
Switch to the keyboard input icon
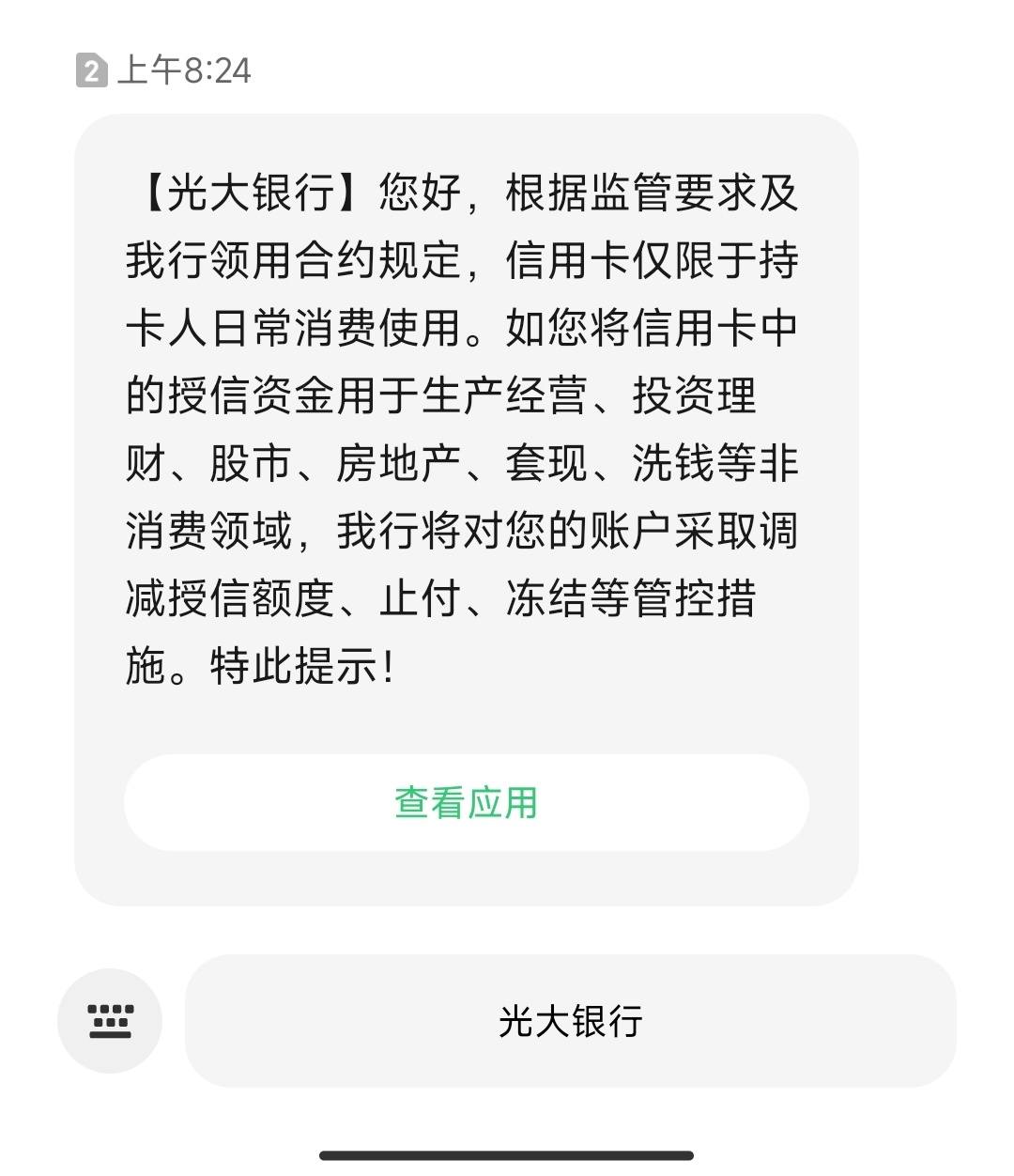(110, 1021)
